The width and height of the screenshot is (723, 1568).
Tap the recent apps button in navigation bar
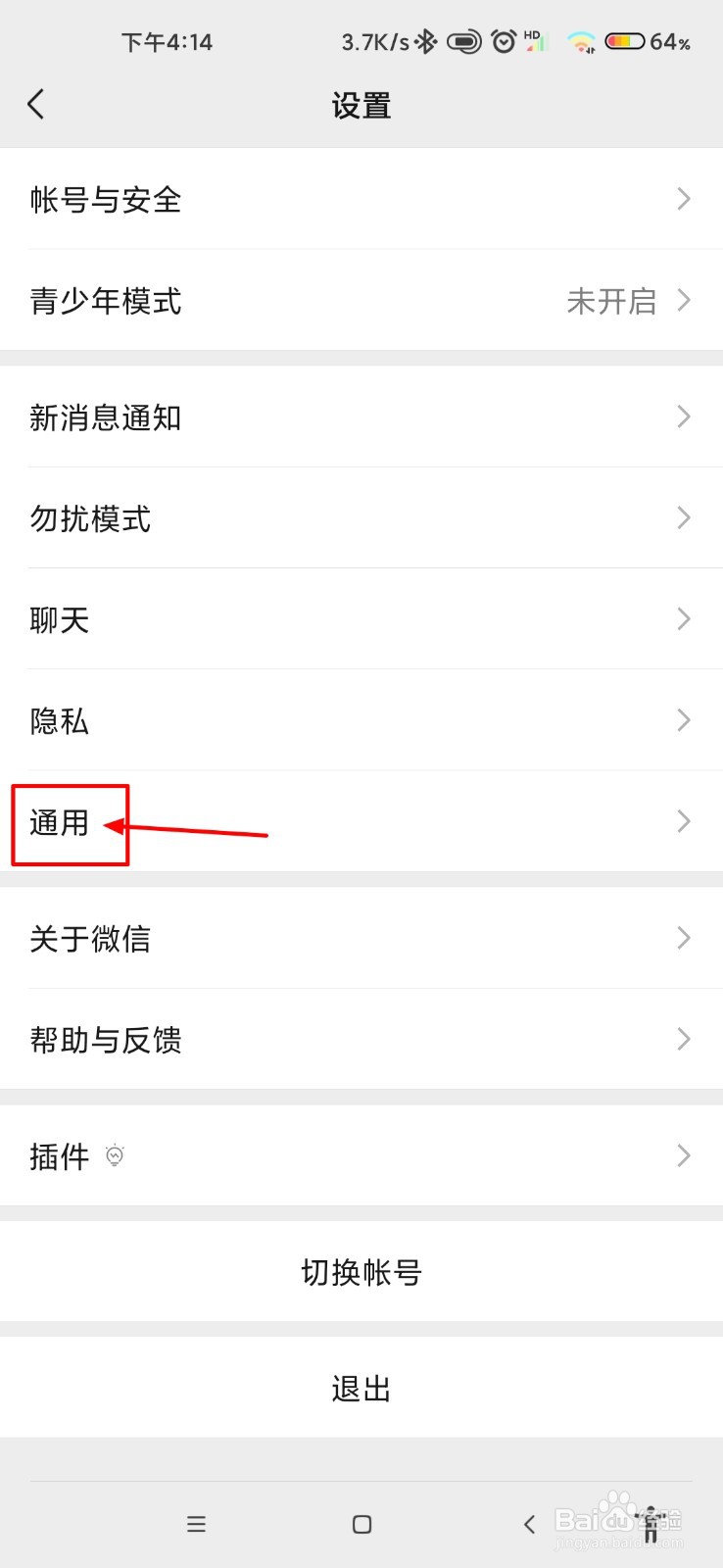point(196,1524)
